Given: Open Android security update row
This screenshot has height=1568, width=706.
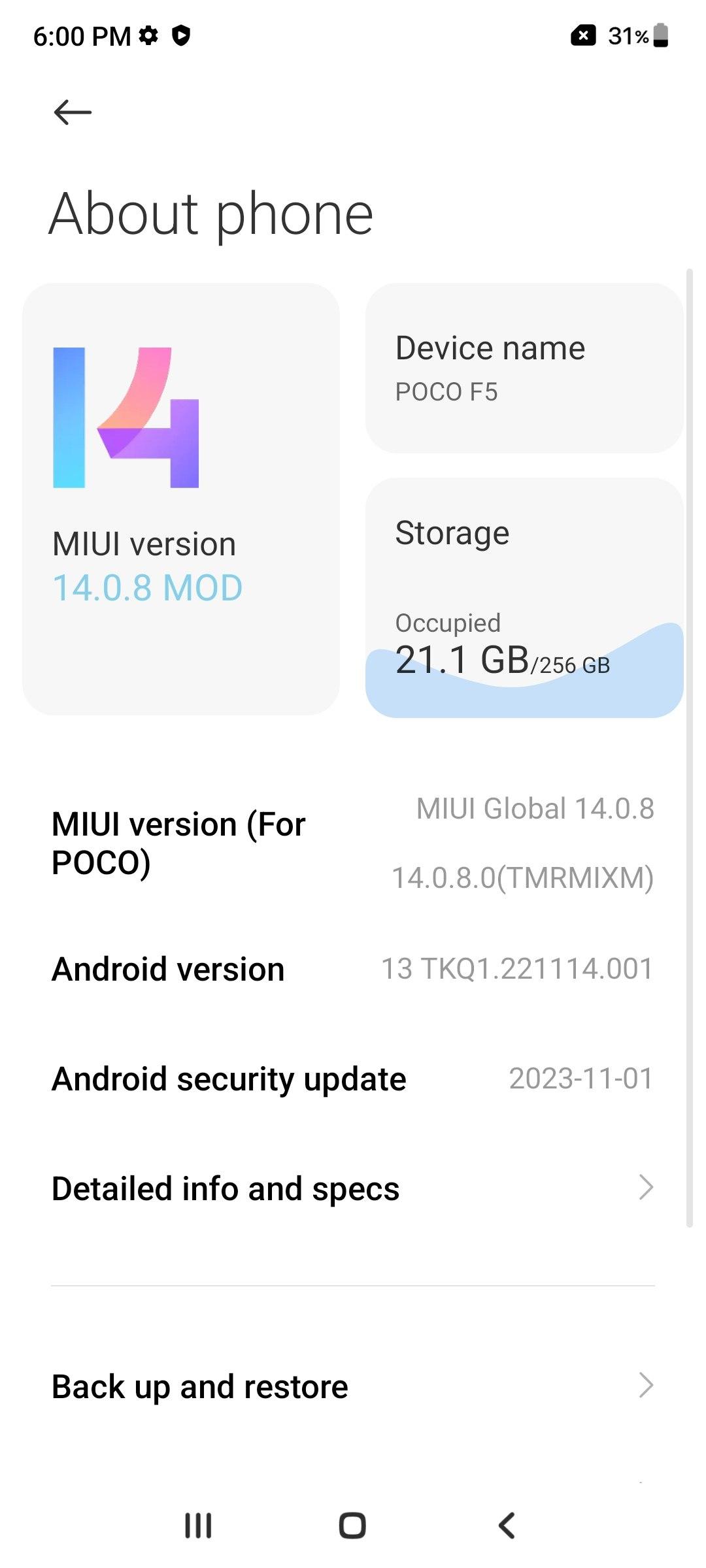Looking at the screenshot, I should click(x=353, y=1079).
